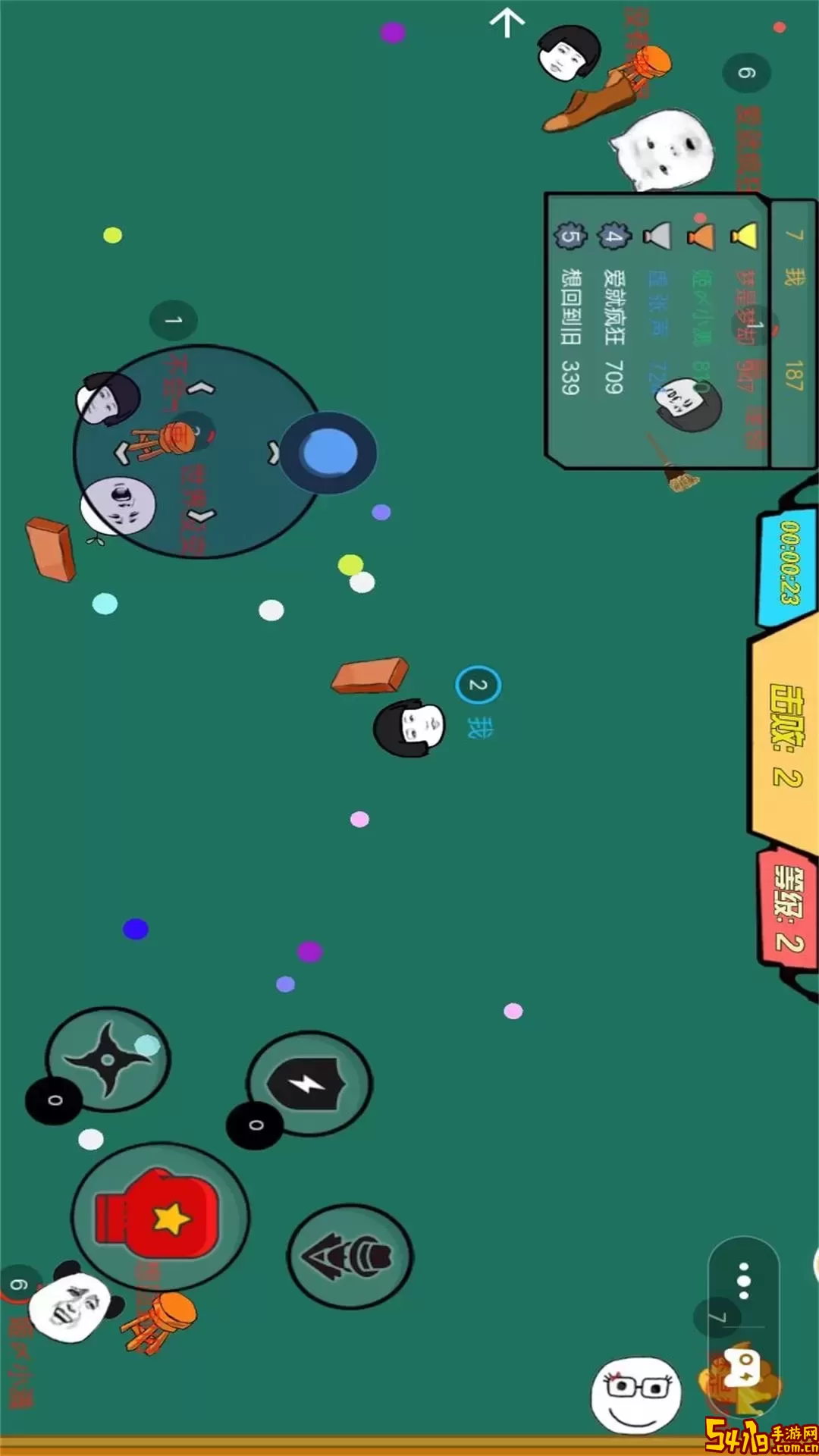Tap the blue joystick knob

329,453
